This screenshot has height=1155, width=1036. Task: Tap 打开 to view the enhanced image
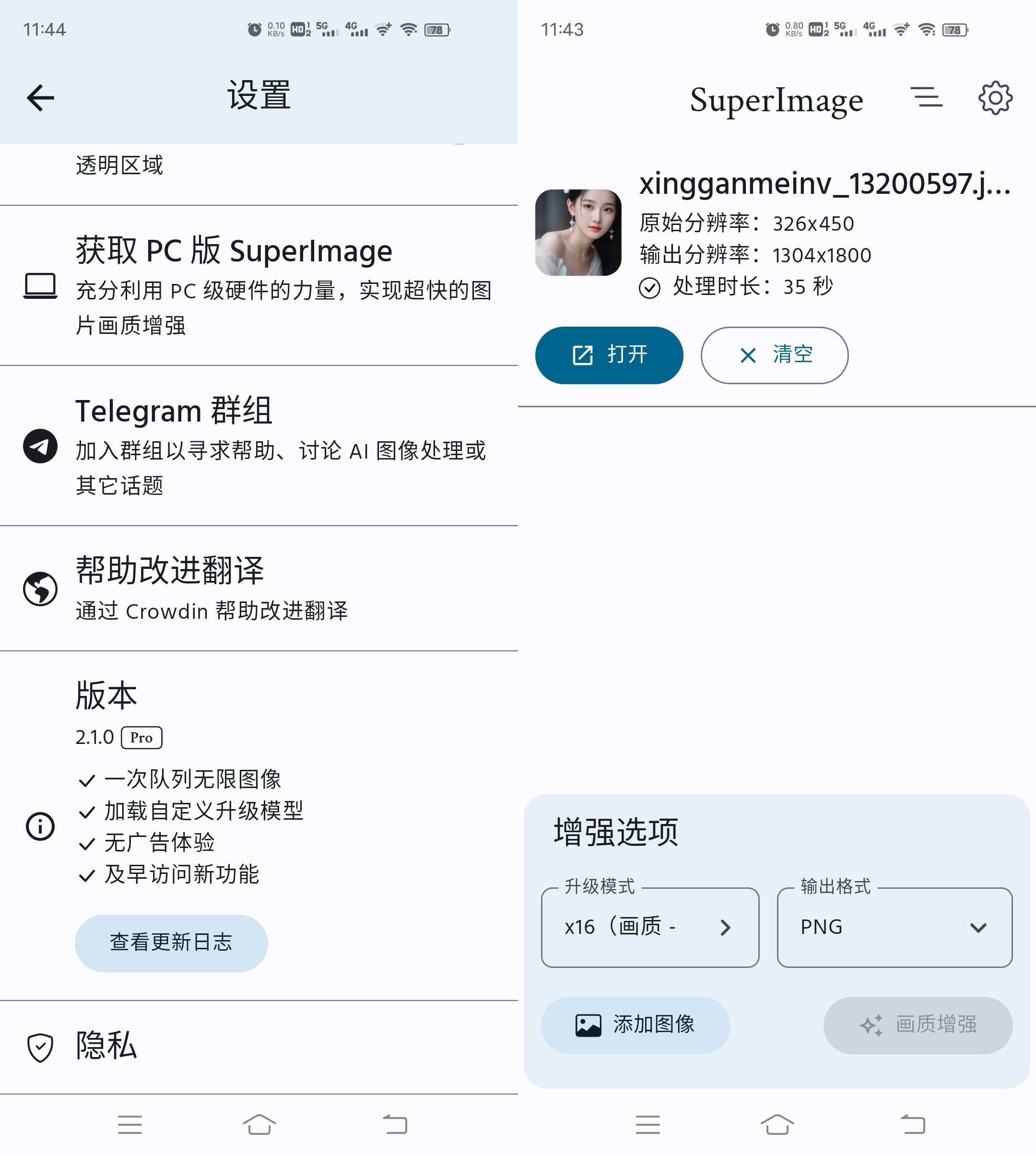tap(609, 355)
